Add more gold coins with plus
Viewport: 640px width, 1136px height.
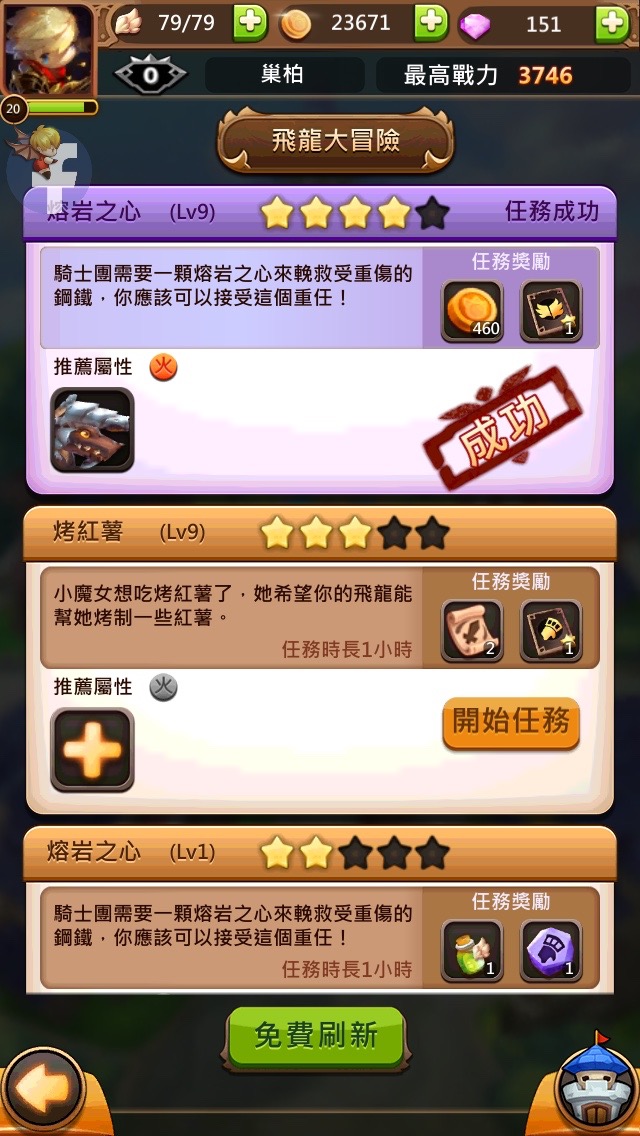pyautogui.click(x=431, y=22)
